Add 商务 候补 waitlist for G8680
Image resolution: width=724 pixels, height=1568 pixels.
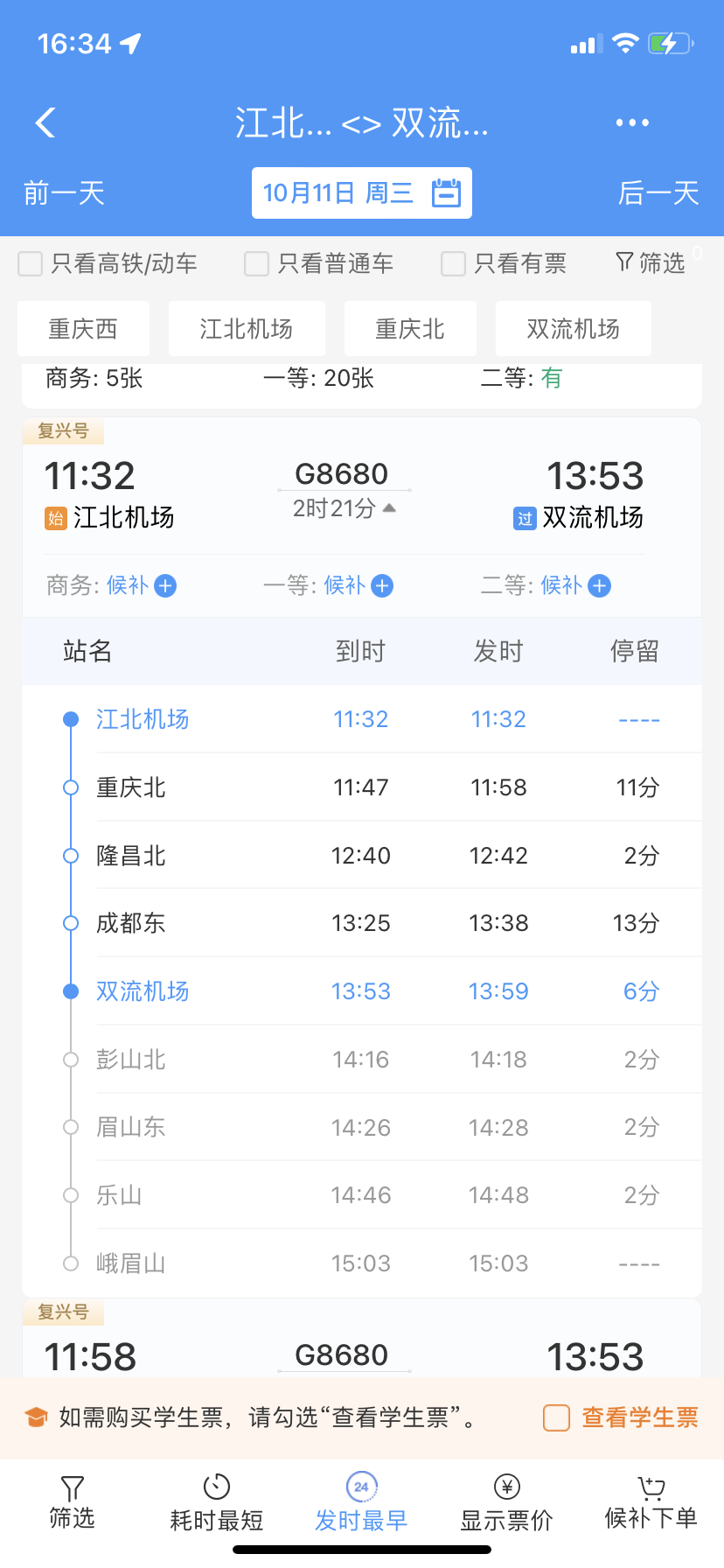click(165, 585)
